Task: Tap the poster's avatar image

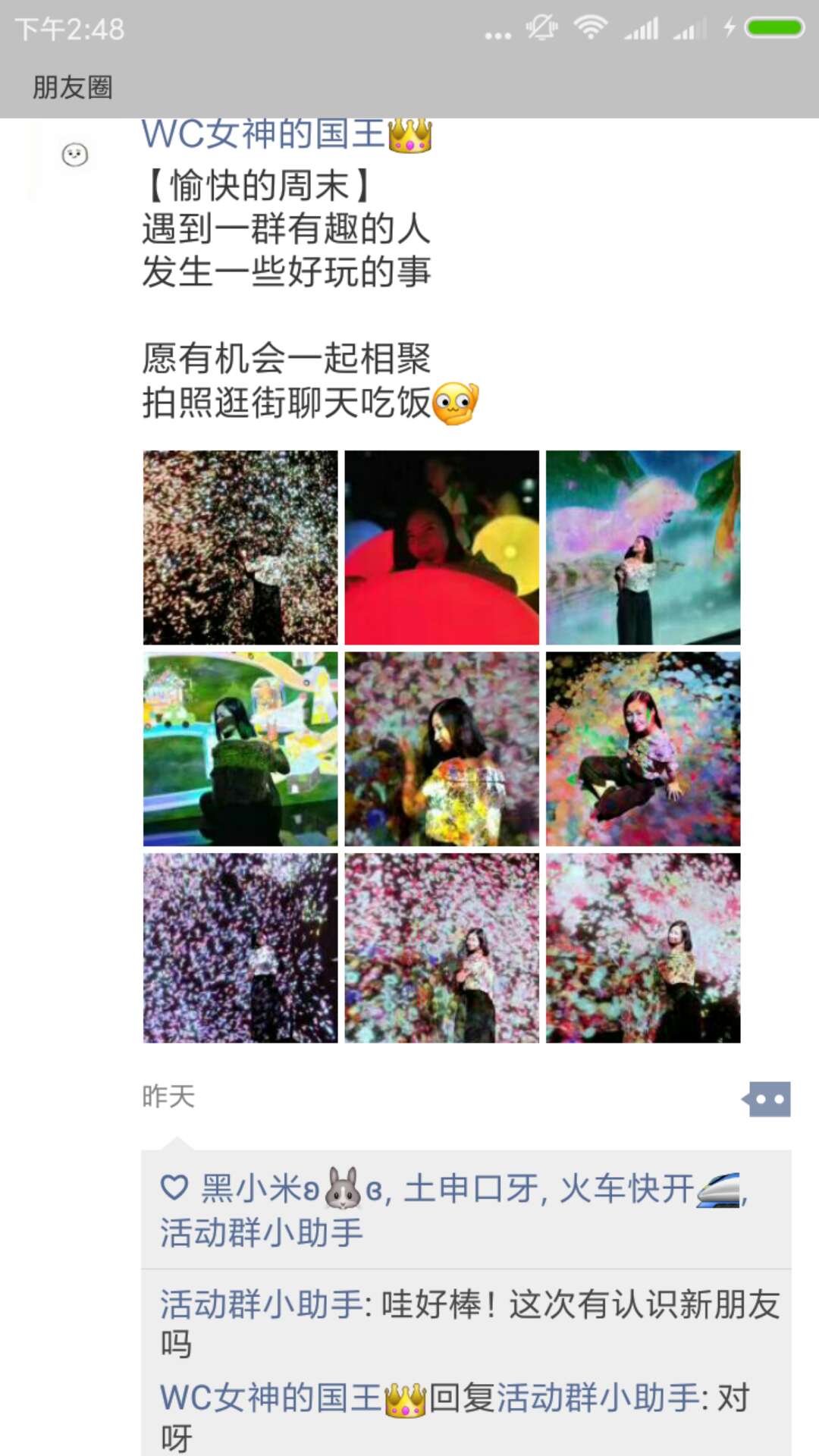Action: tap(74, 156)
